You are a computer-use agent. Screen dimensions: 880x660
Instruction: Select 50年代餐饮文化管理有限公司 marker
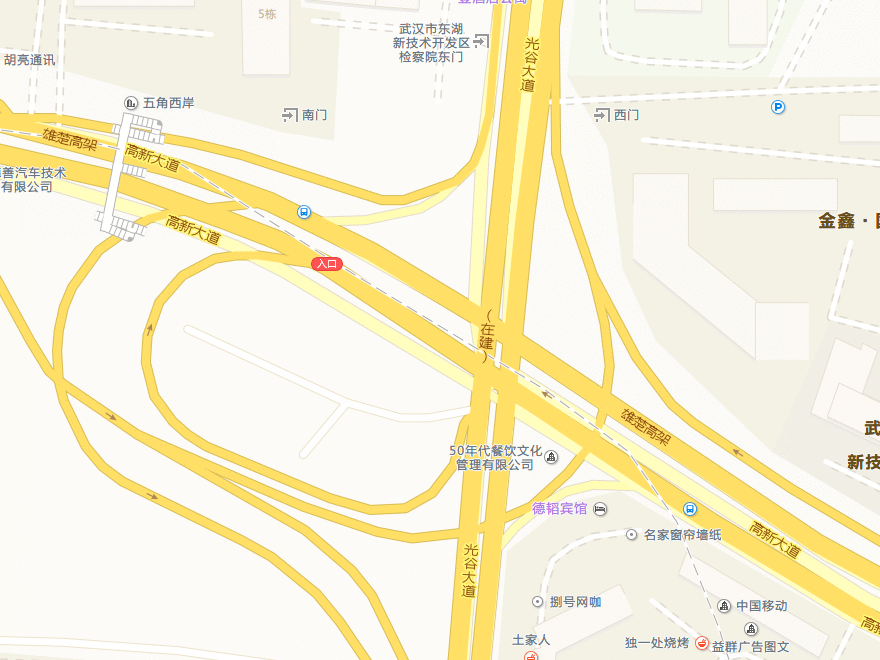(551, 457)
